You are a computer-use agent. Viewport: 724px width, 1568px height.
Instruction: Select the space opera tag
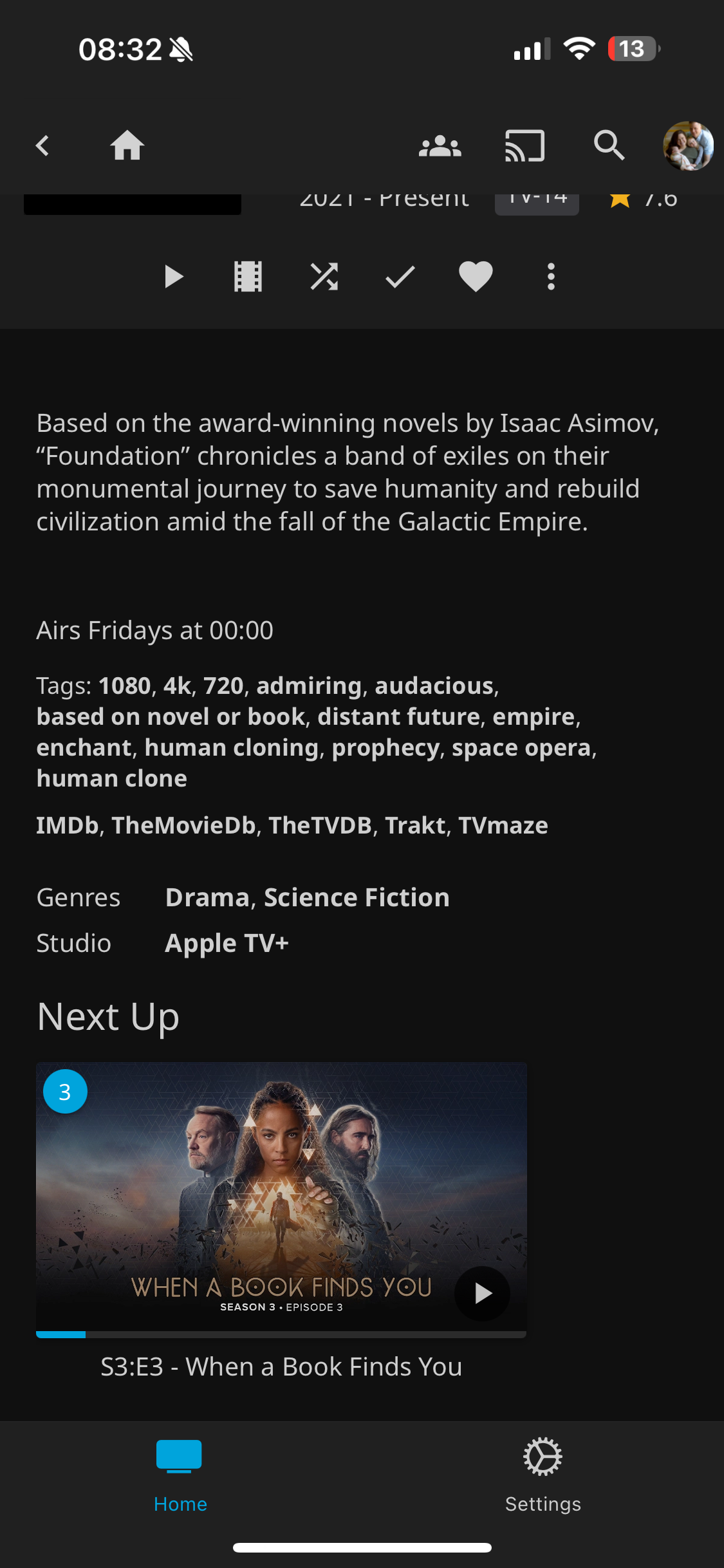pos(521,748)
